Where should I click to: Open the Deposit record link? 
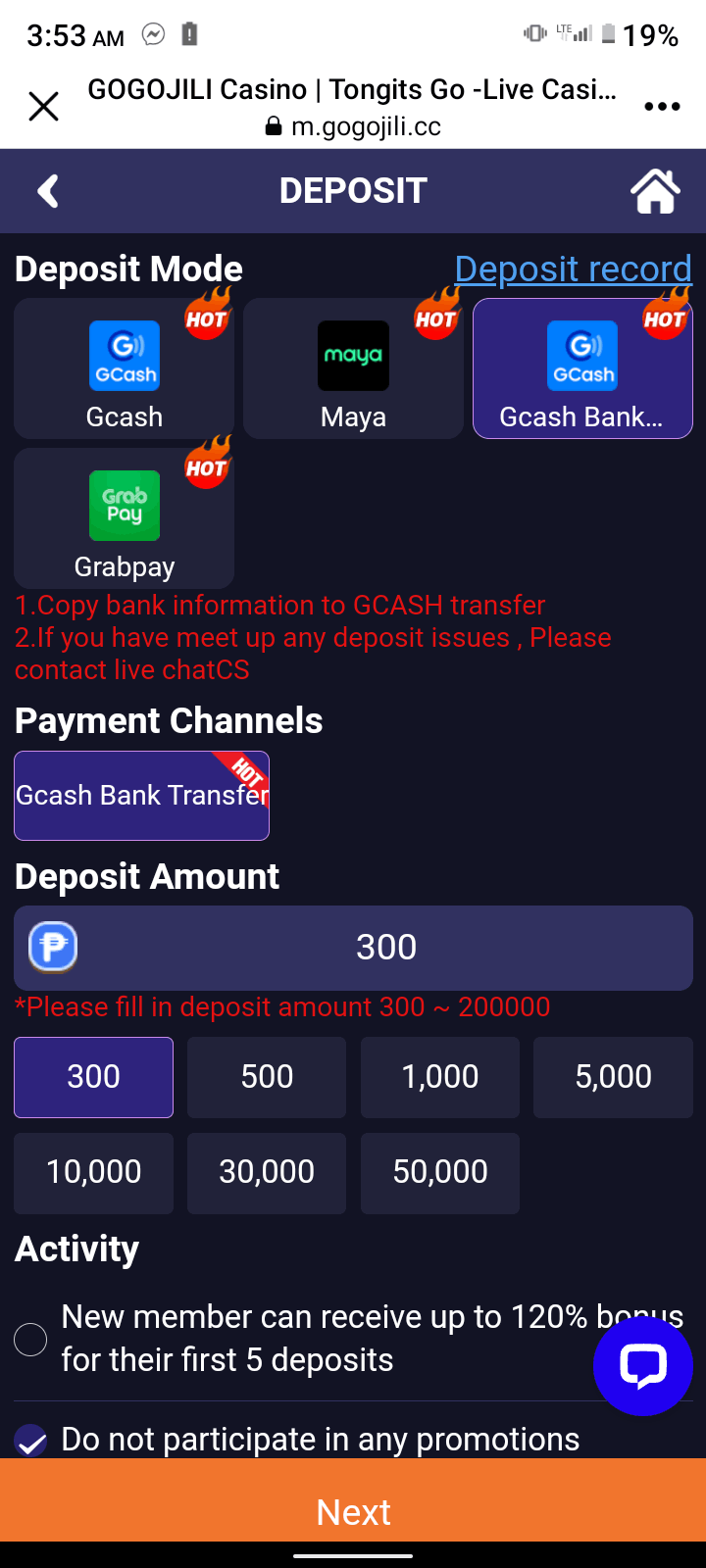[573, 269]
